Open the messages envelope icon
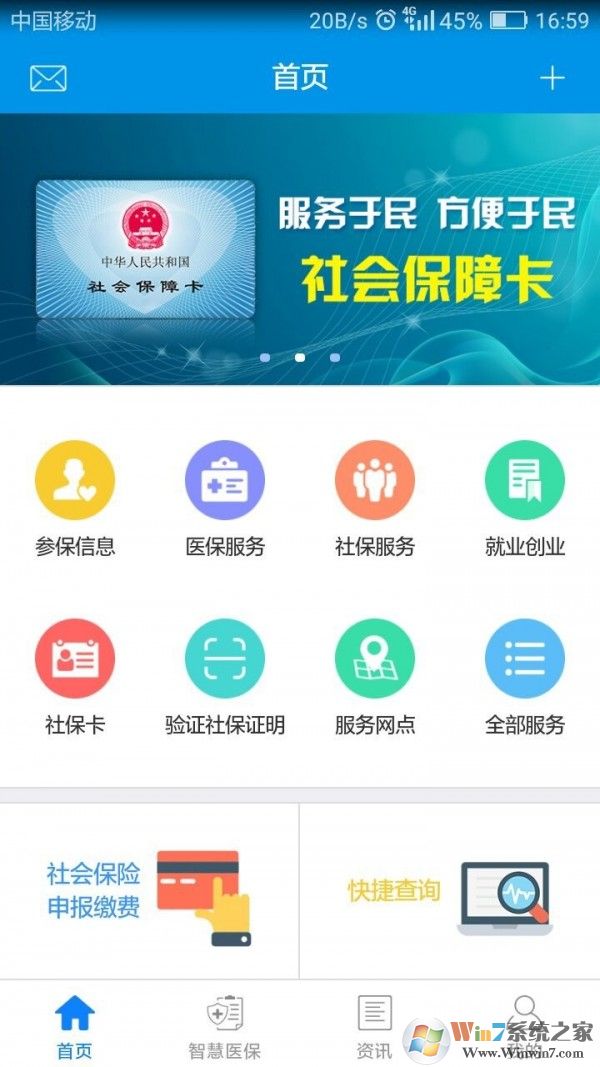Screen dimensions: 600x1067 [x=48, y=78]
